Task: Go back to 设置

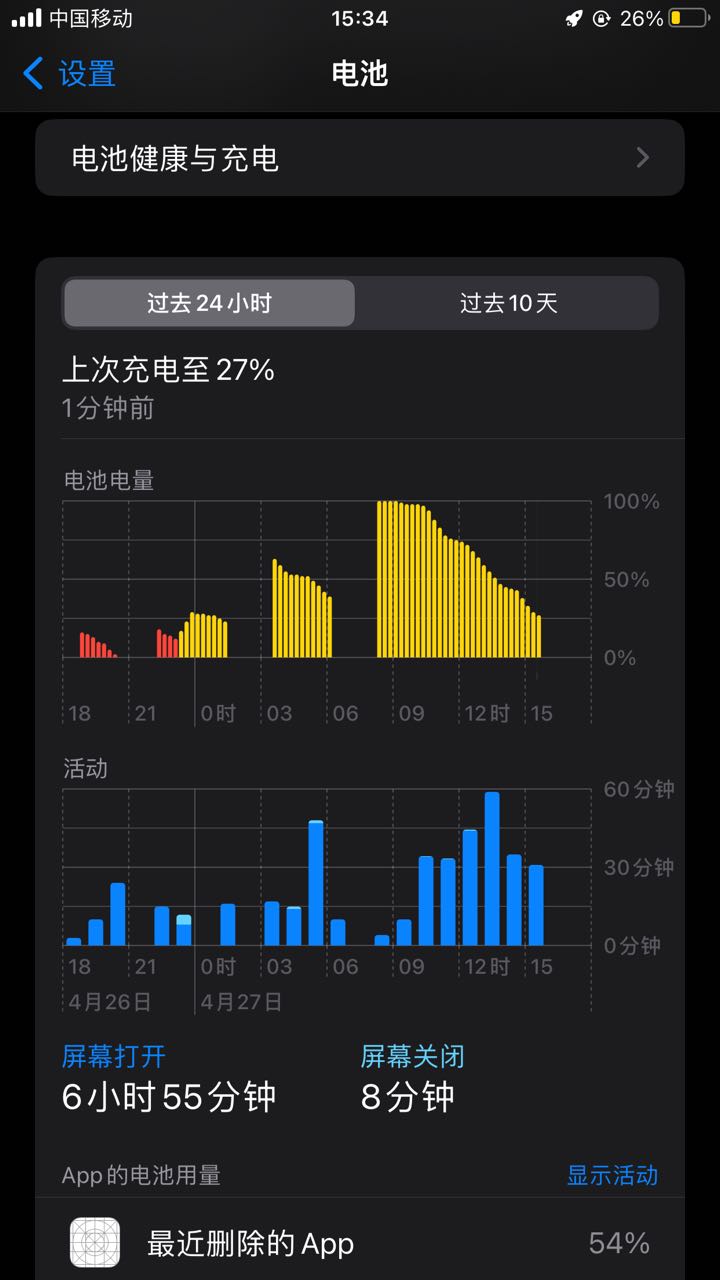Action: 68,74
